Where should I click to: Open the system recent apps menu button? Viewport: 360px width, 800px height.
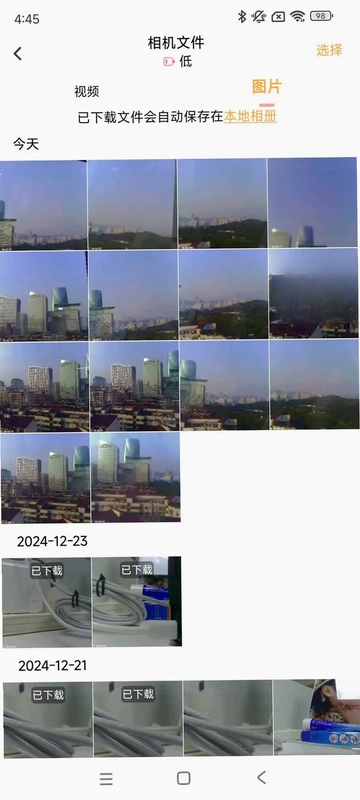click(x=106, y=779)
